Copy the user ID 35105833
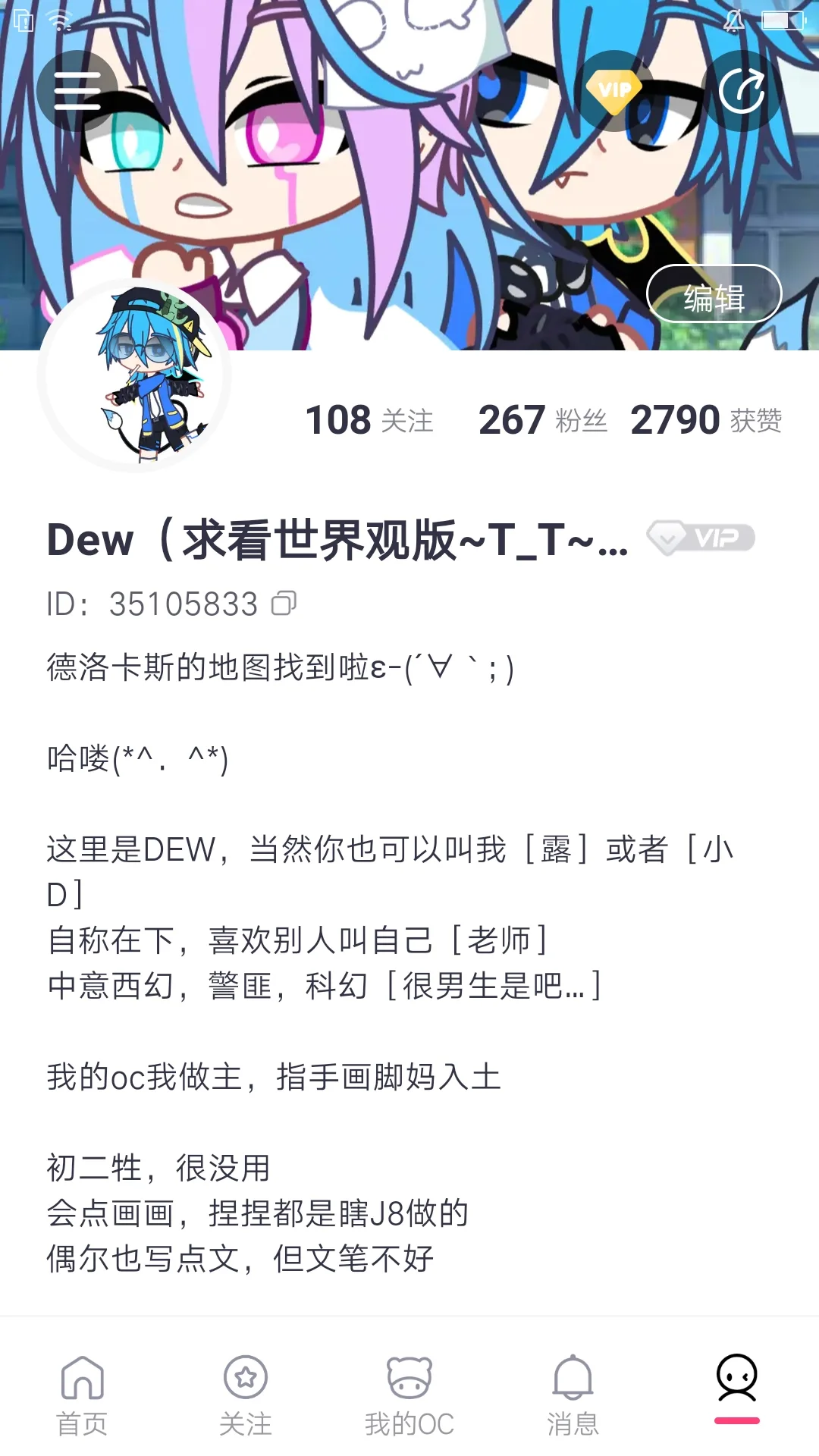Viewport: 819px width, 1456px height. point(284,604)
